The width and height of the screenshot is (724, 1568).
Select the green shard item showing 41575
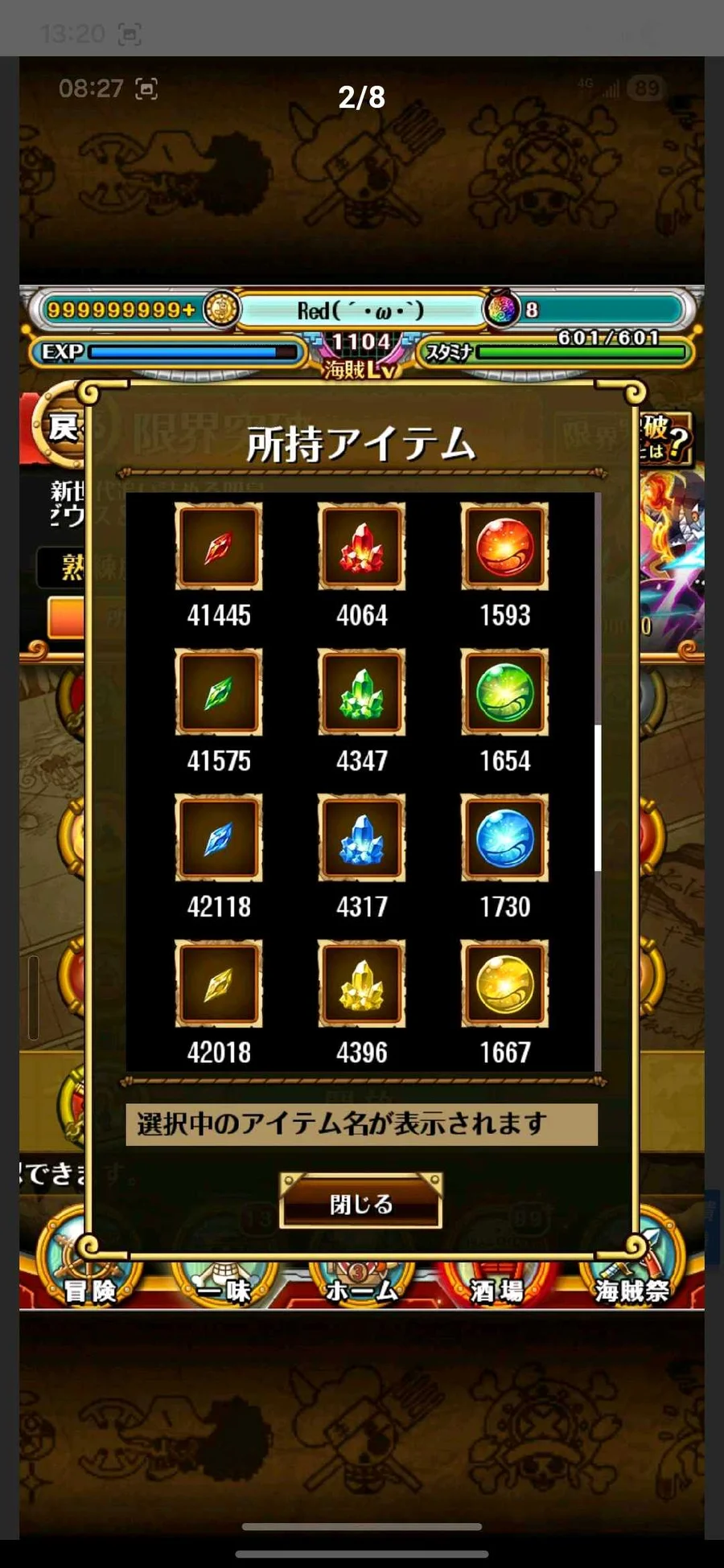219,692
